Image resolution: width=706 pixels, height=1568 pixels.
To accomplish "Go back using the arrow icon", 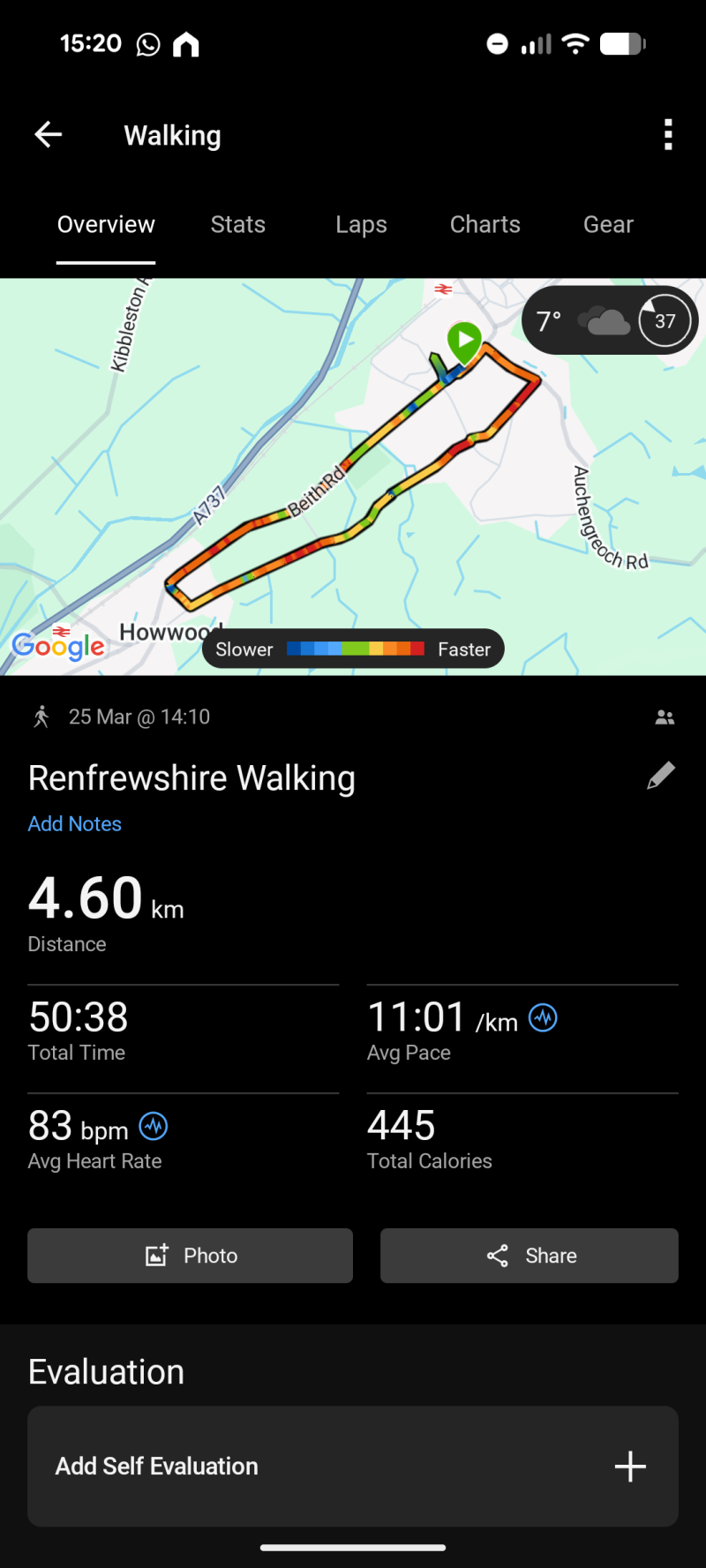I will tap(49, 135).
